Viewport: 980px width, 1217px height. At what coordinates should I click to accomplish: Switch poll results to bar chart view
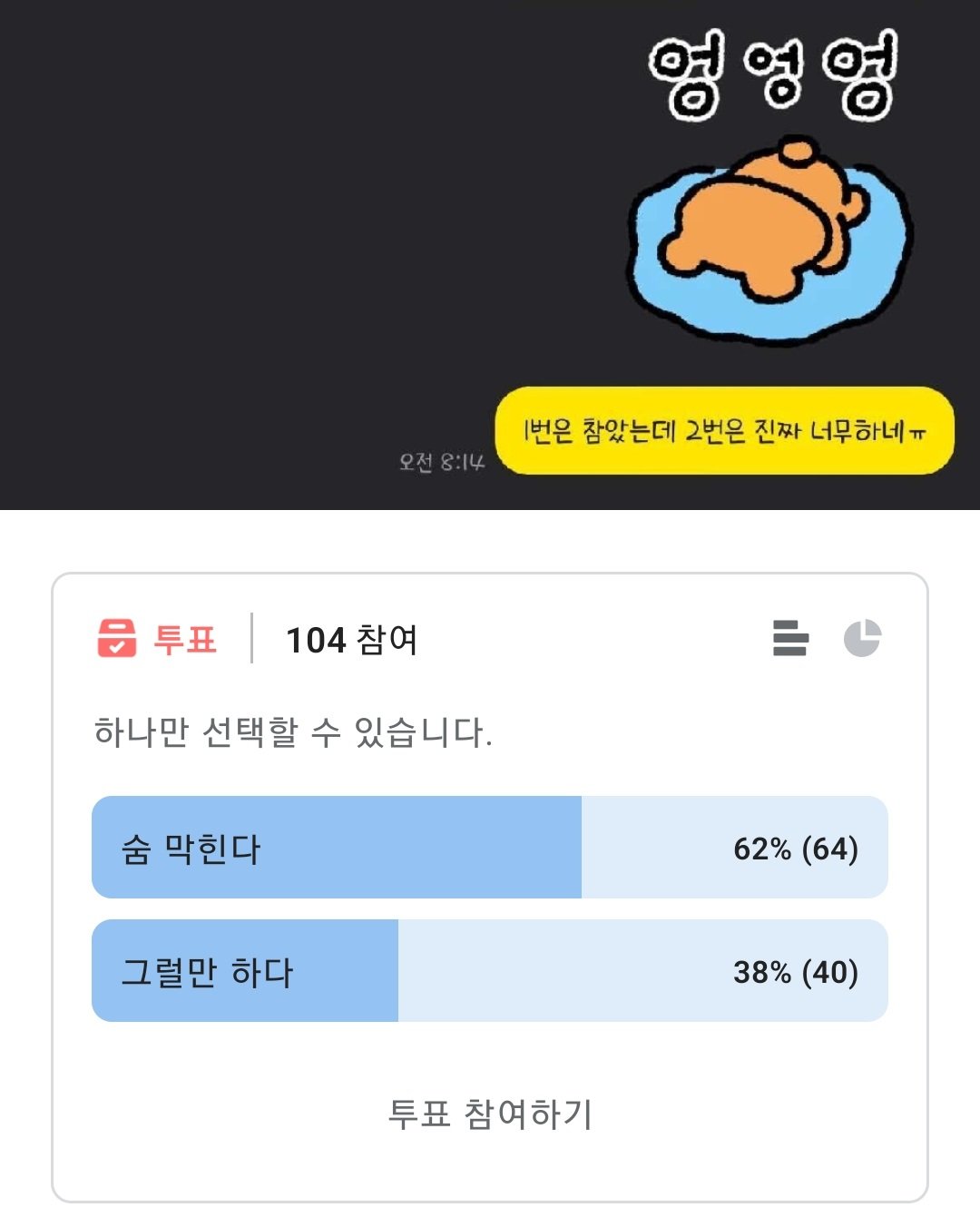click(x=790, y=638)
